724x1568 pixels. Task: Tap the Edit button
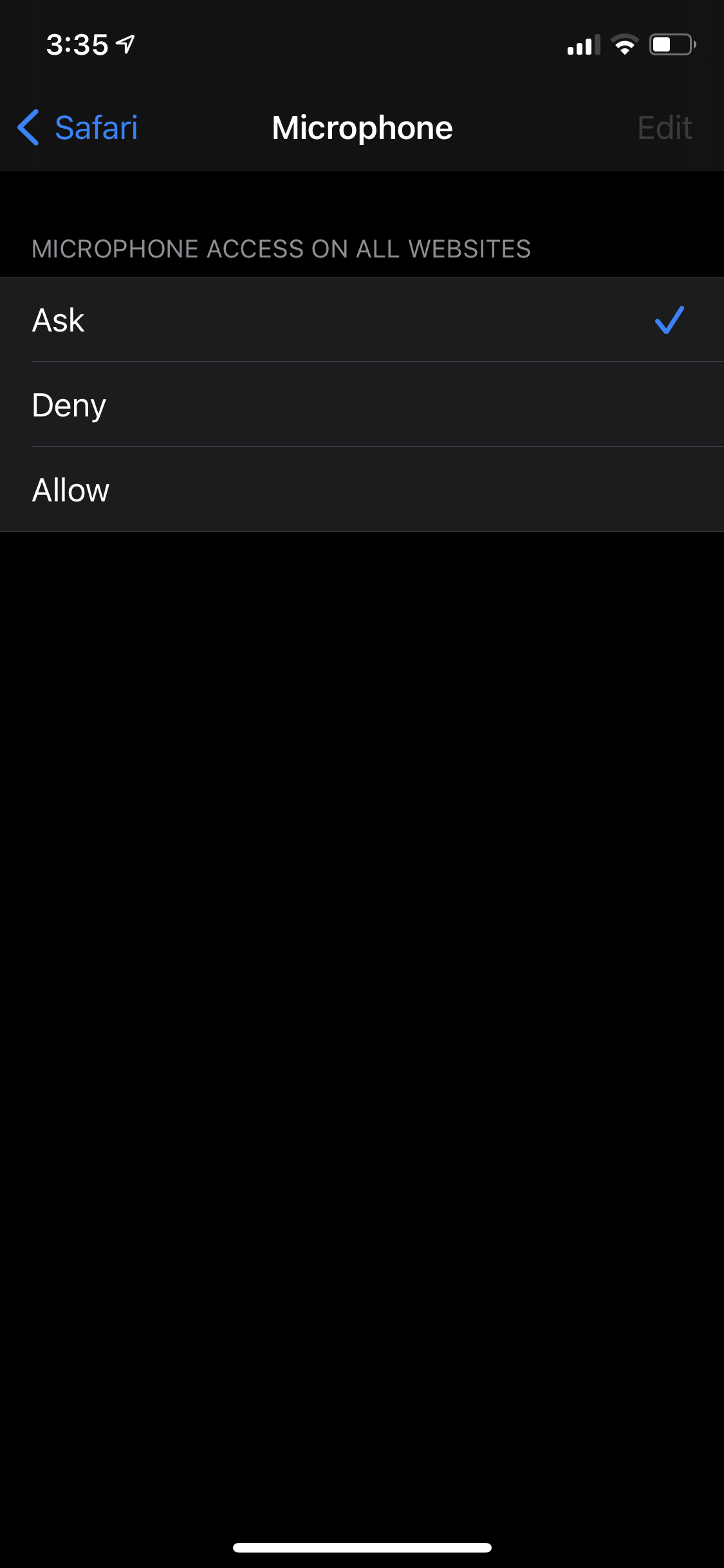[x=664, y=127]
